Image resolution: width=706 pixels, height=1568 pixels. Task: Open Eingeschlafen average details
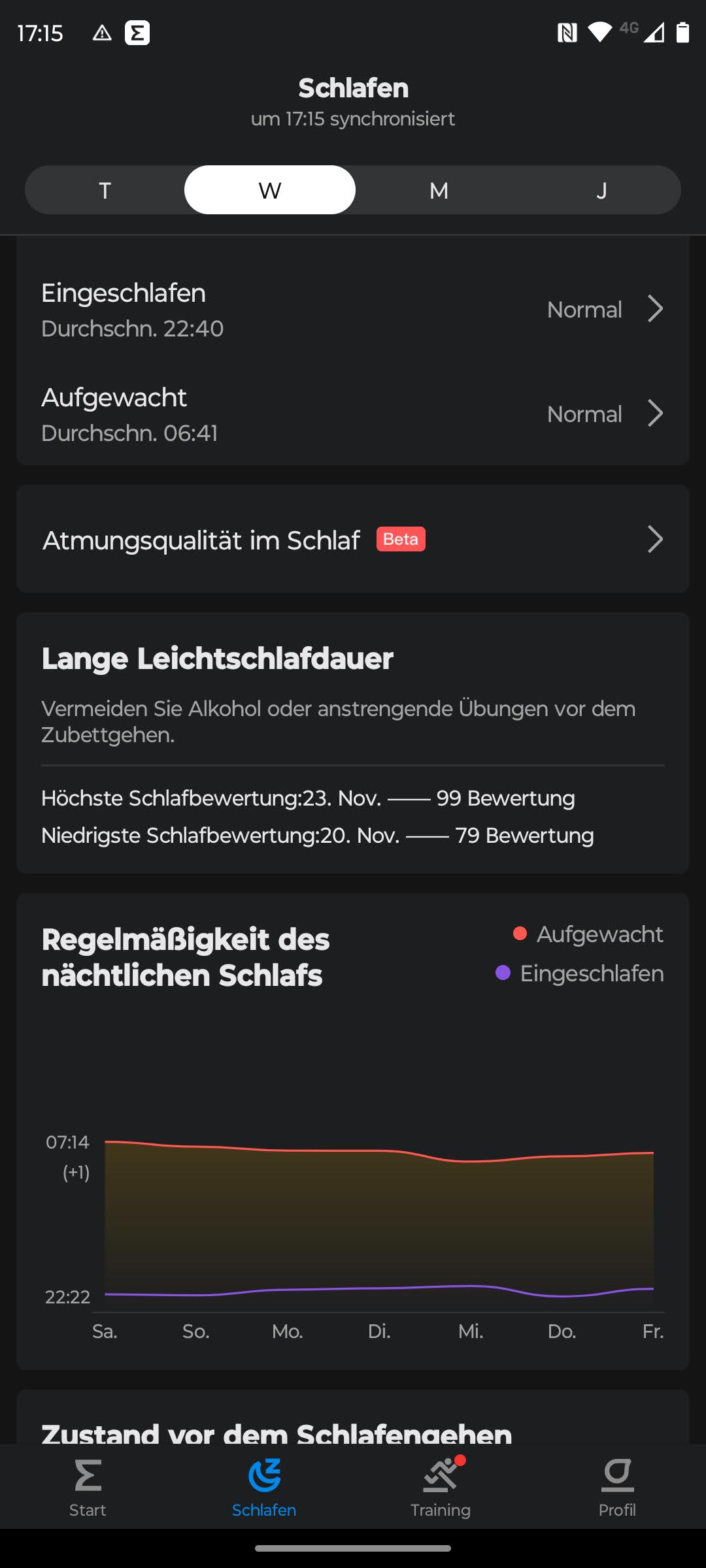tap(353, 310)
